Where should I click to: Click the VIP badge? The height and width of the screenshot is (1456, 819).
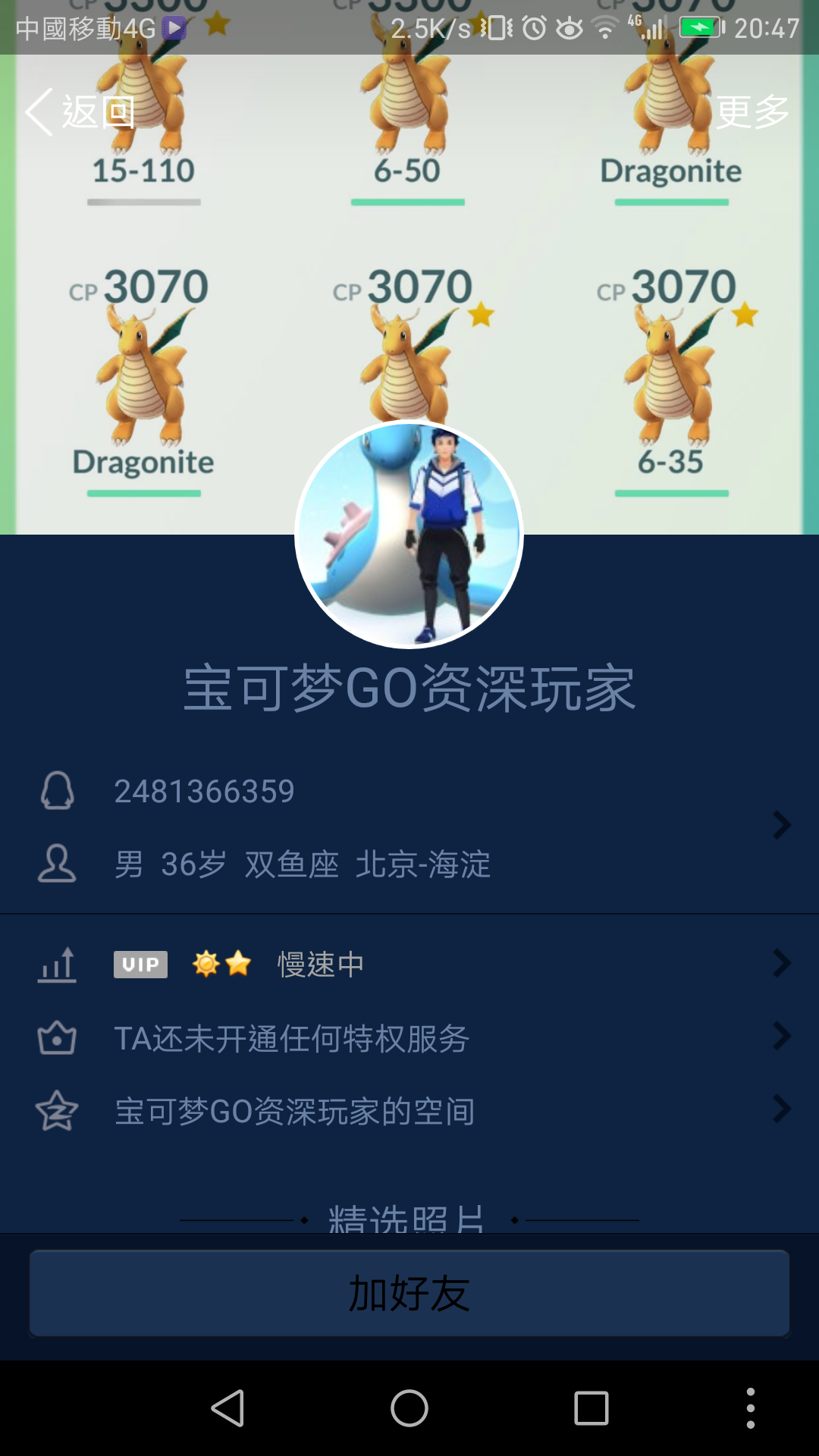(x=140, y=964)
